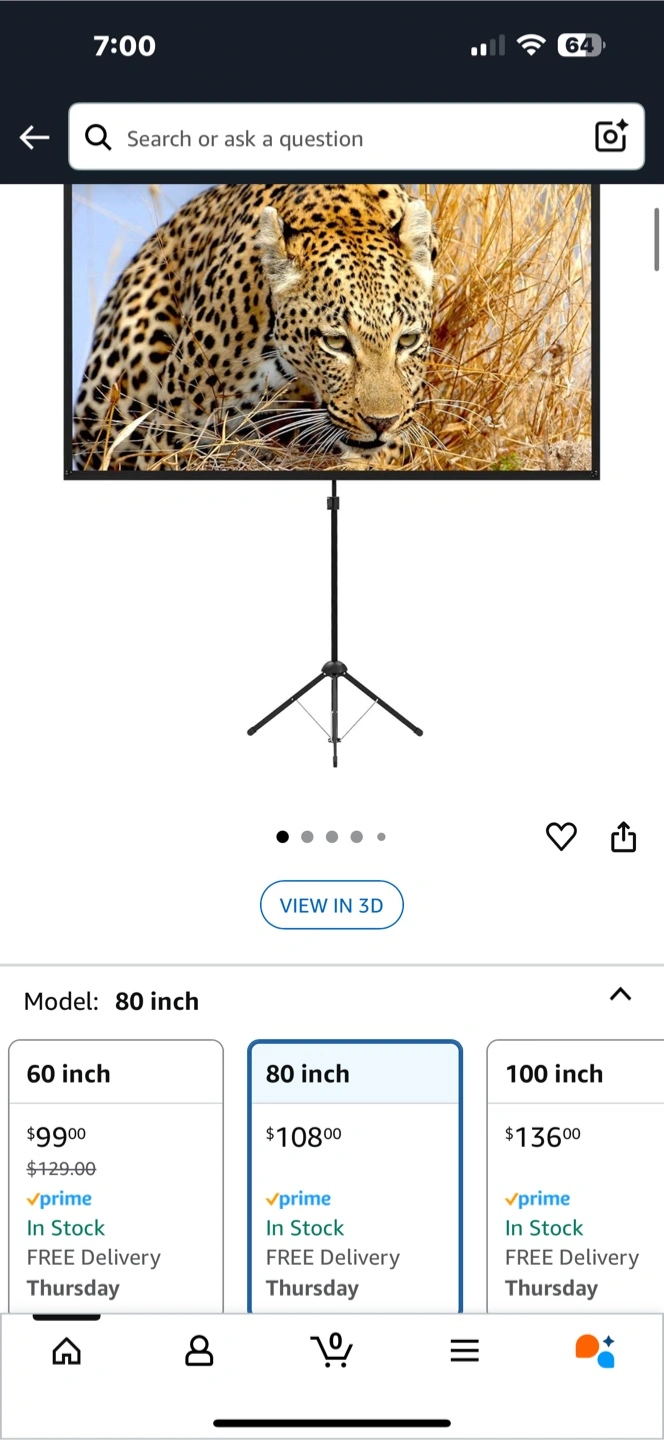Open the shopping cart tab
Image resolution: width=664 pixels, height=1440 pixels.
331,1350
